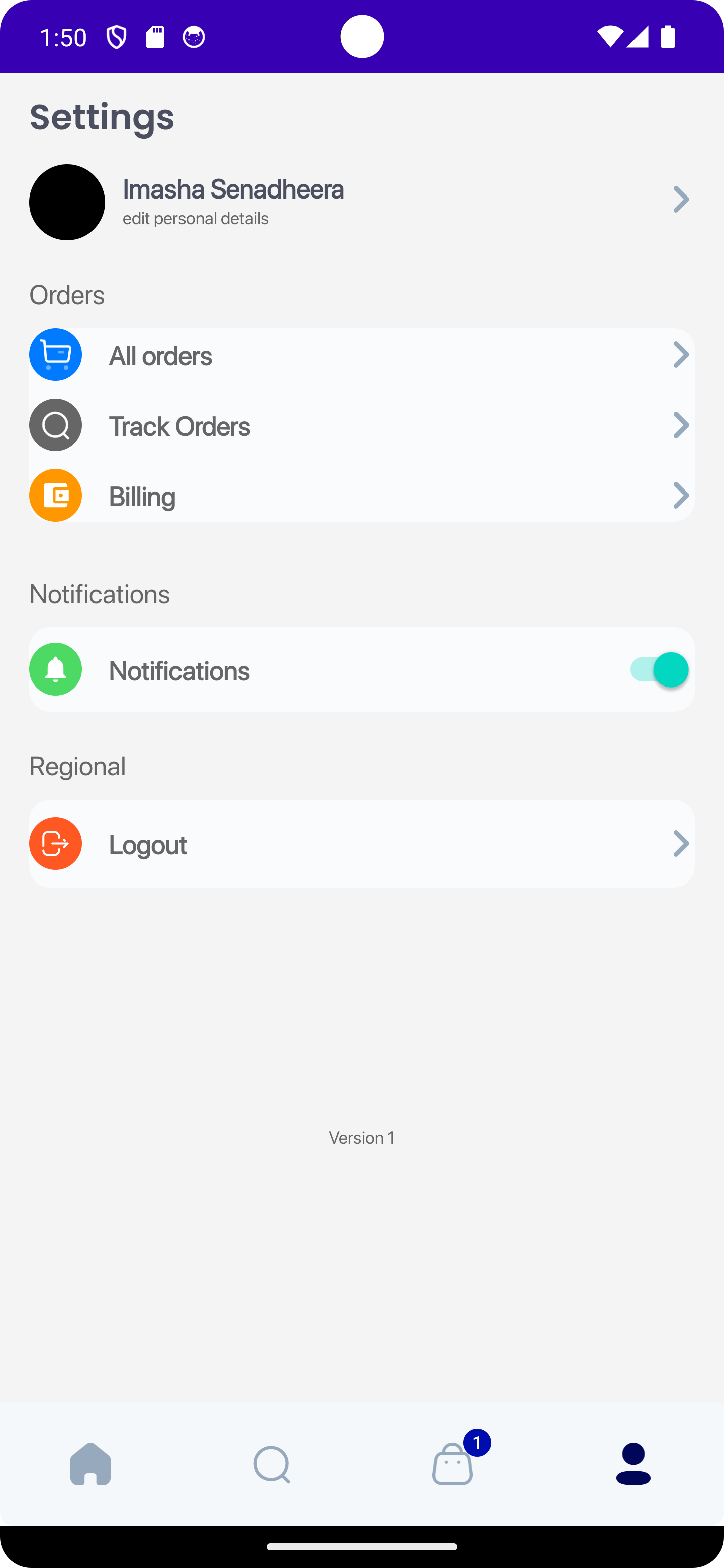Open the Home tab icon in bottom bar
Image resolution: width=724 pixels, height=1568 pixels.
pos(90,1464)
